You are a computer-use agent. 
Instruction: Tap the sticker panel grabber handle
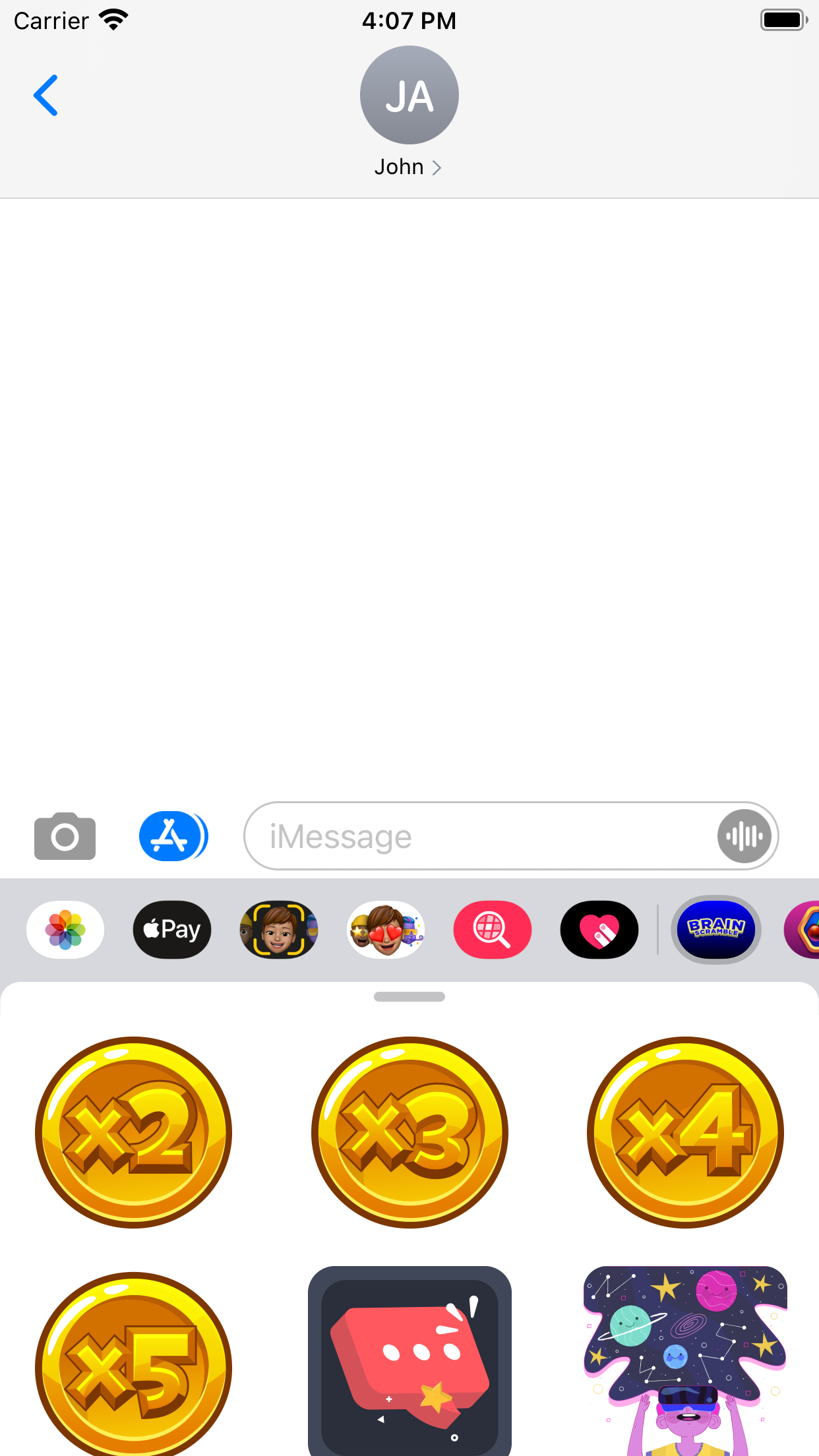pyautogui.click(x=409, y=996)
